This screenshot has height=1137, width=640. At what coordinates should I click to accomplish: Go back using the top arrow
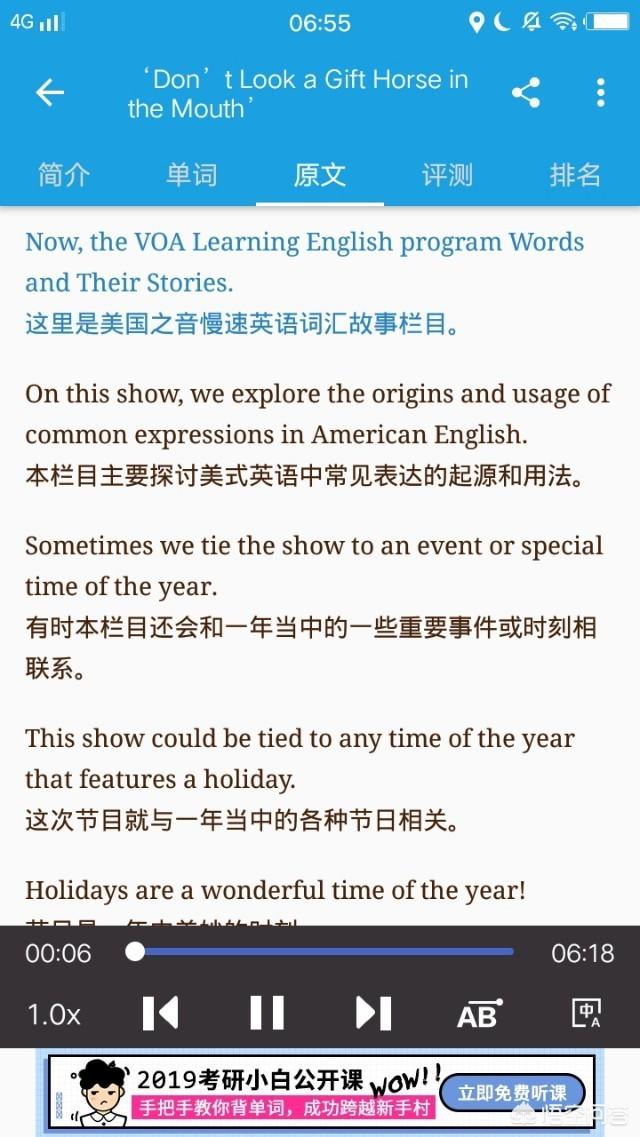[50, 93]
